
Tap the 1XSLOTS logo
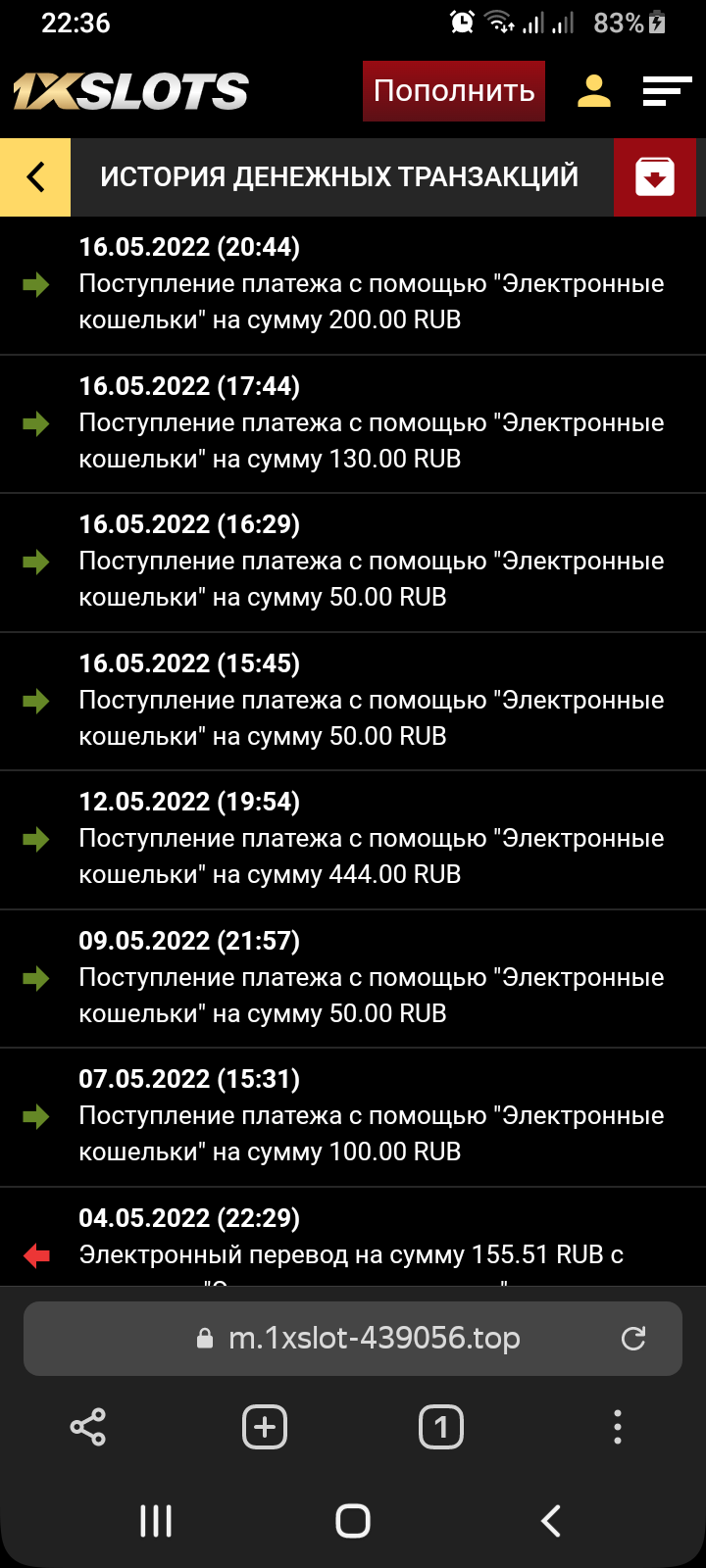[130, 91]
